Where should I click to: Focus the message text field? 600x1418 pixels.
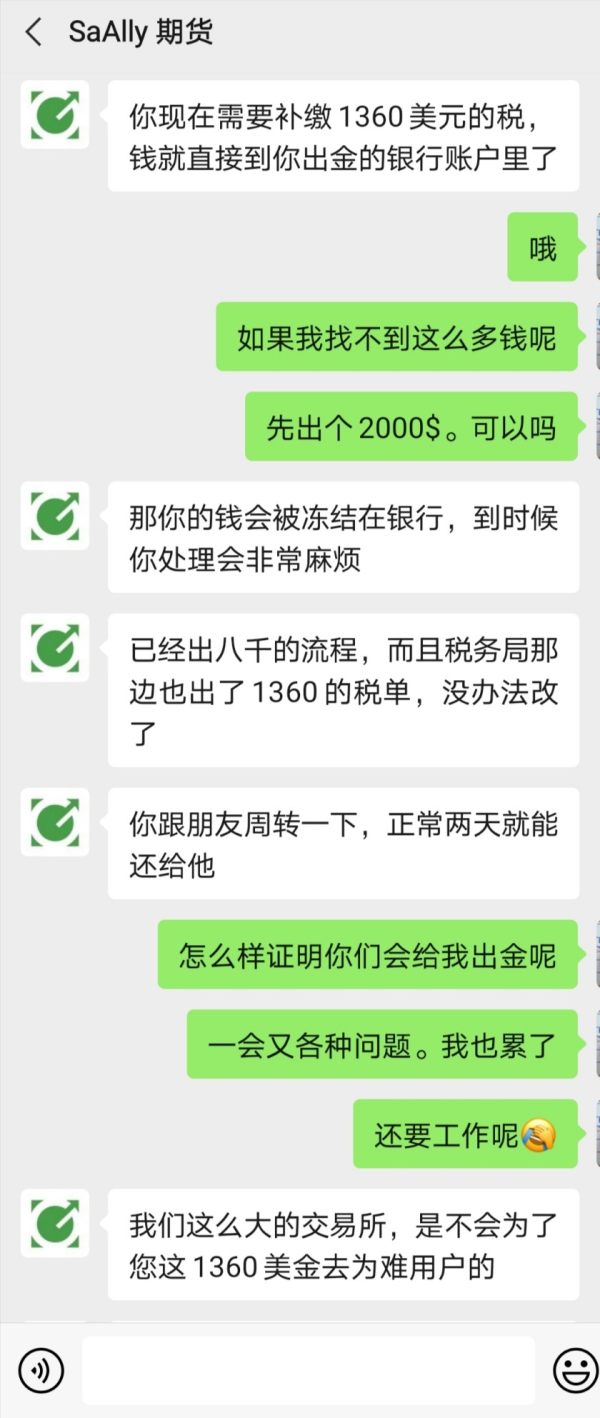click(308, 1371)
